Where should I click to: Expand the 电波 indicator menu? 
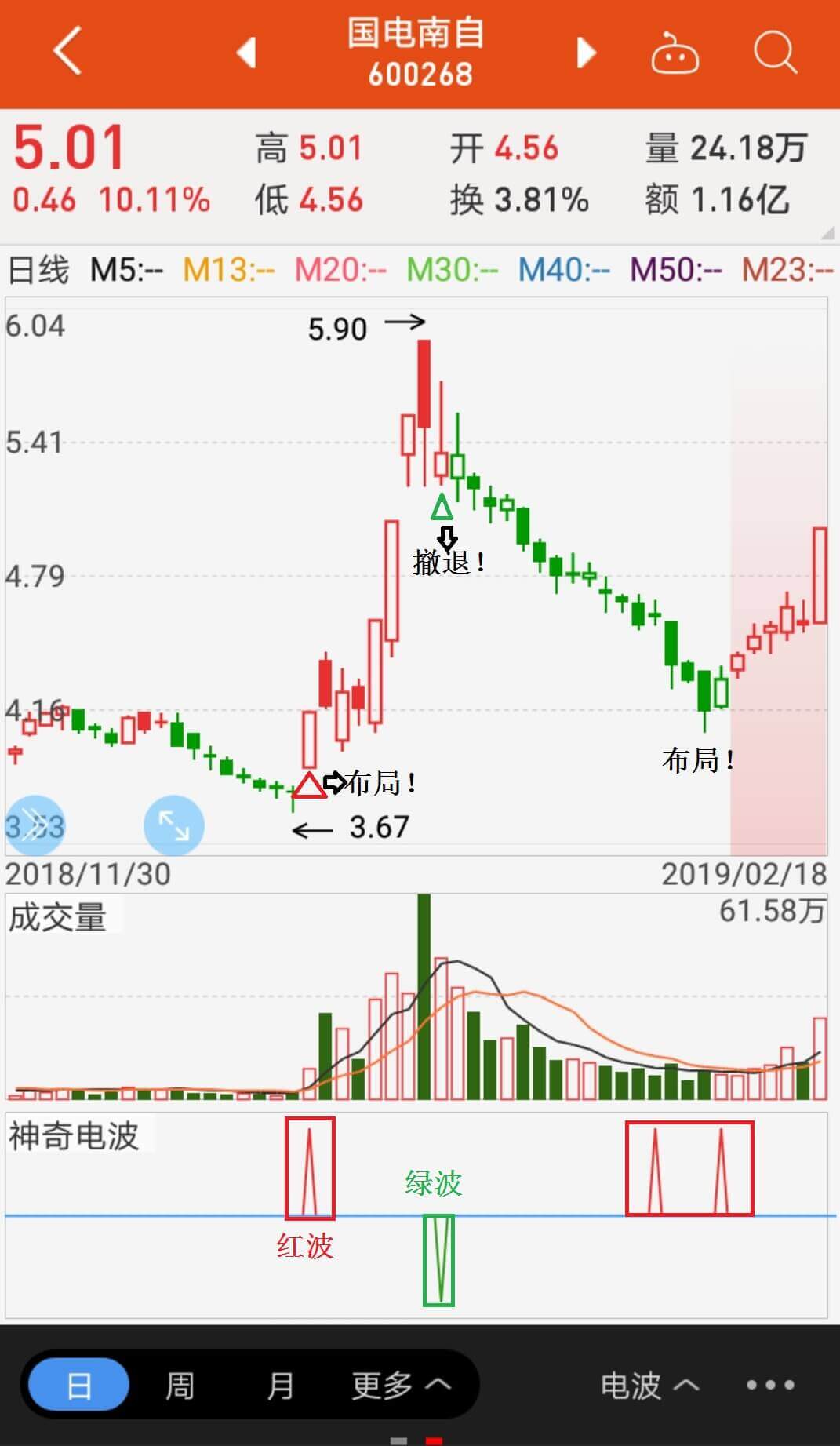[x=649, y=1386]
